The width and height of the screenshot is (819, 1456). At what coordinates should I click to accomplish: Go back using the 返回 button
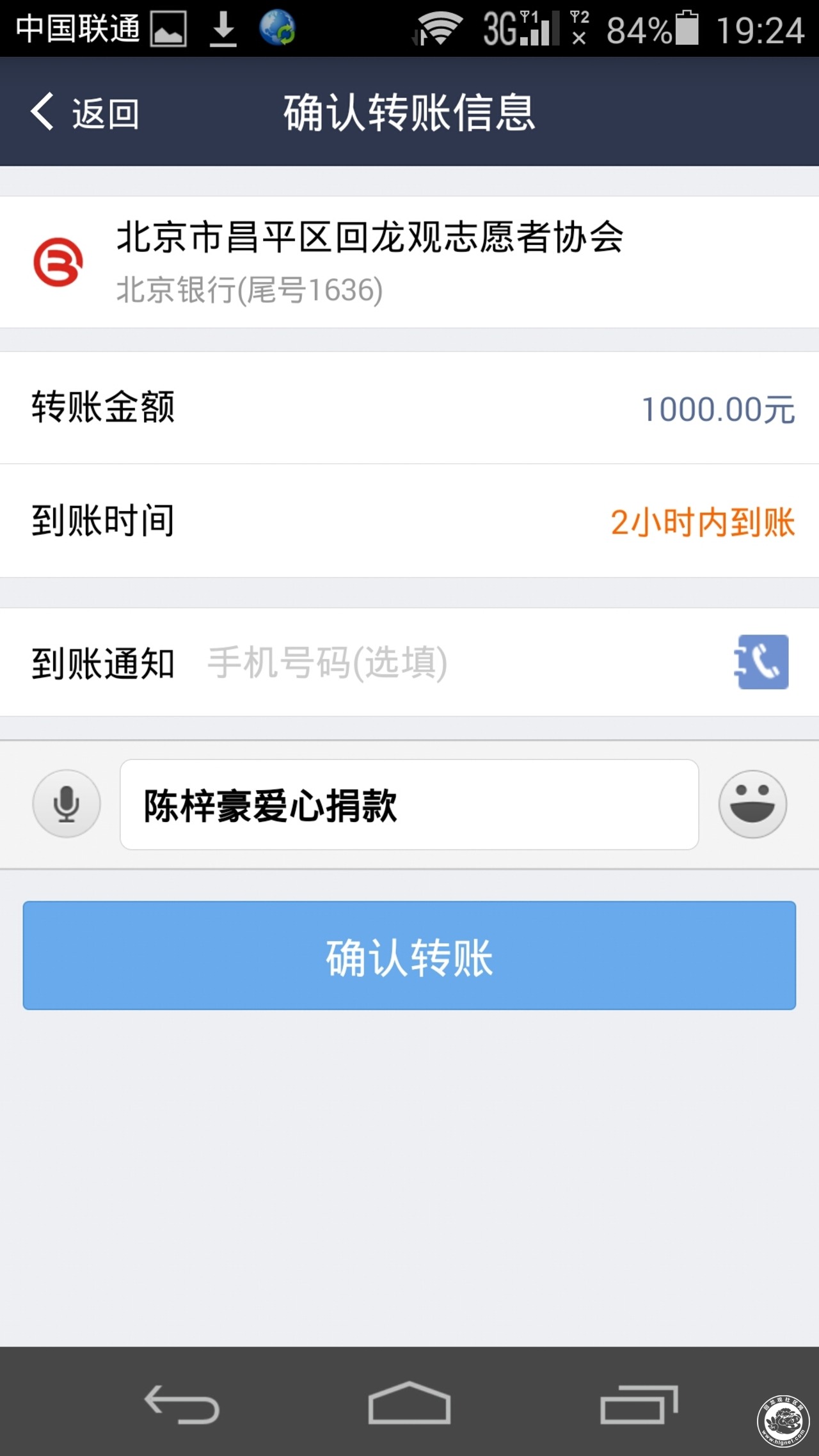coord(84,113)
